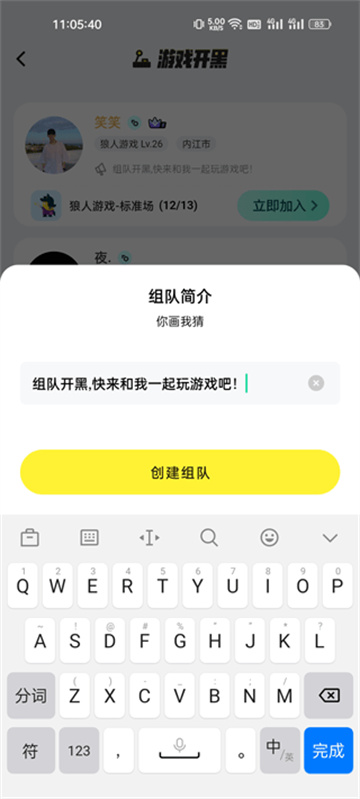The image size is (360, 799).
Task: Tap the 分词 key
Action: click(31, 695)
